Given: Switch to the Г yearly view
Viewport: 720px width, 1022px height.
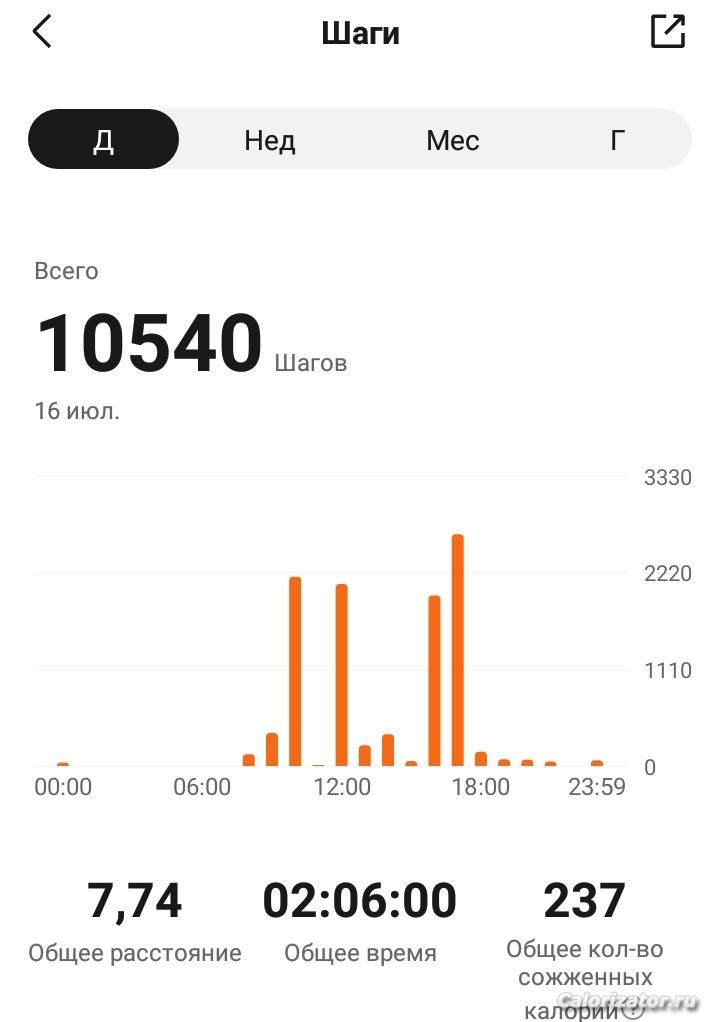Looking at the screenshot, I should 618,140.
